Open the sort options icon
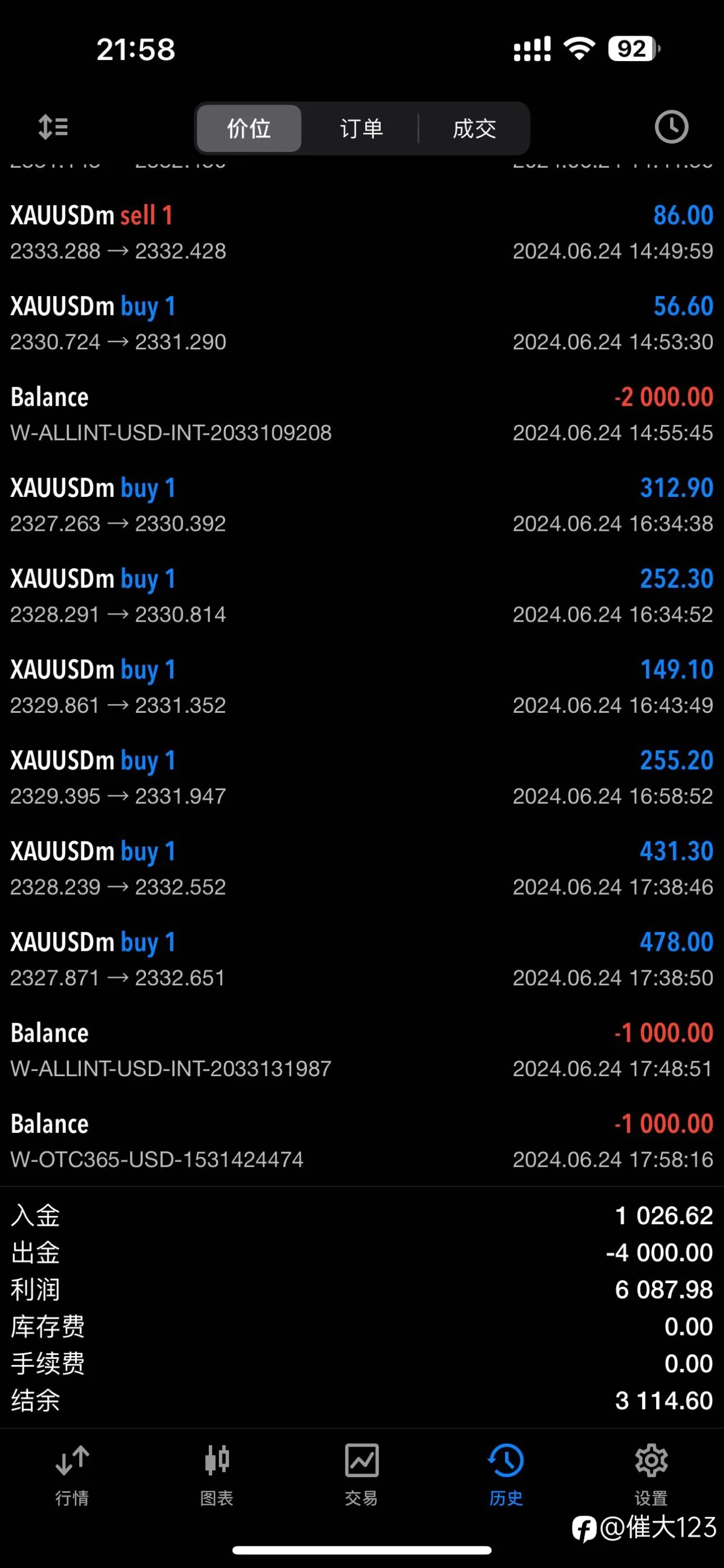The image size is (724, 1568). [x=53, y=127]
